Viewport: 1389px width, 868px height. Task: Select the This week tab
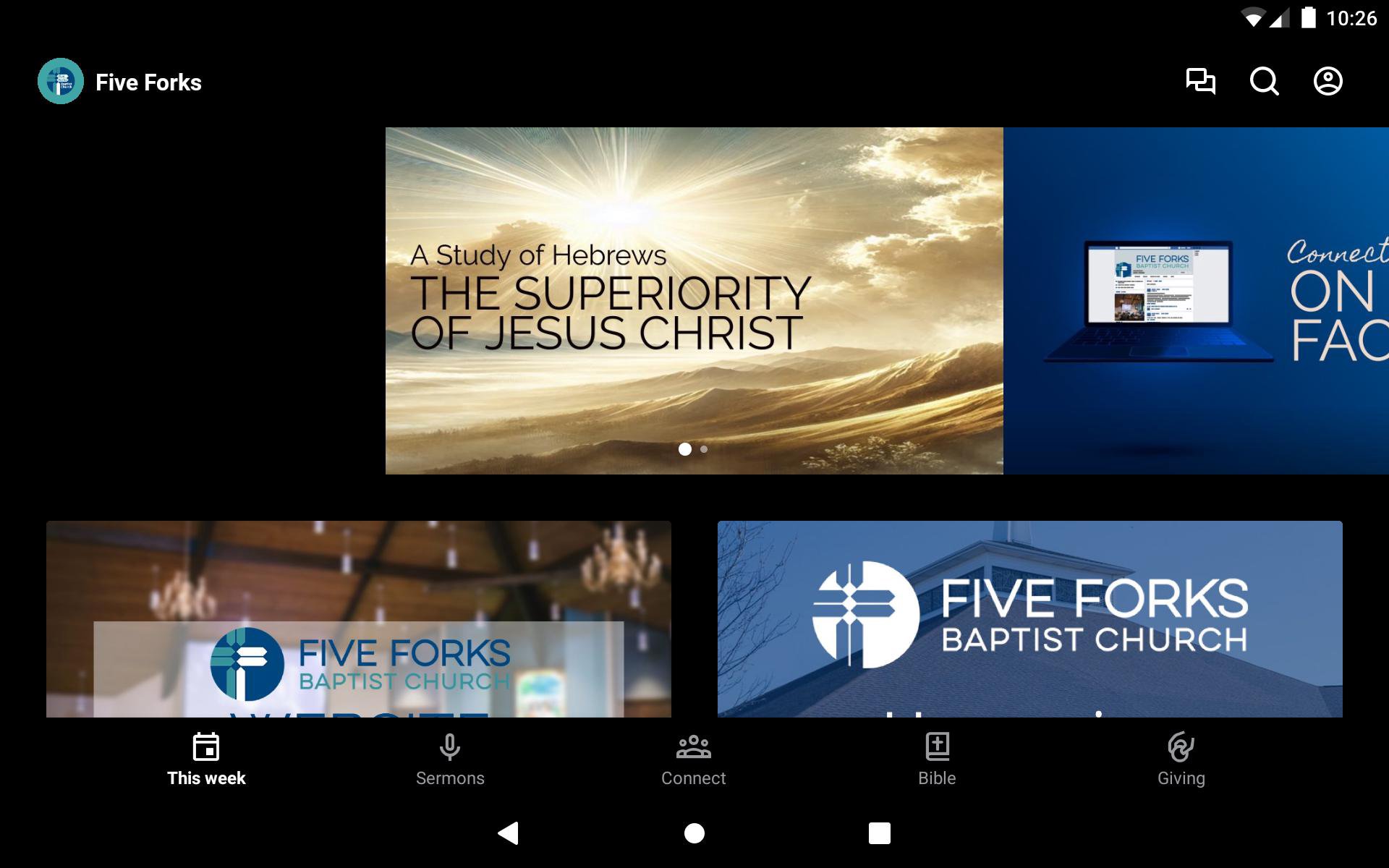(206, 759)
